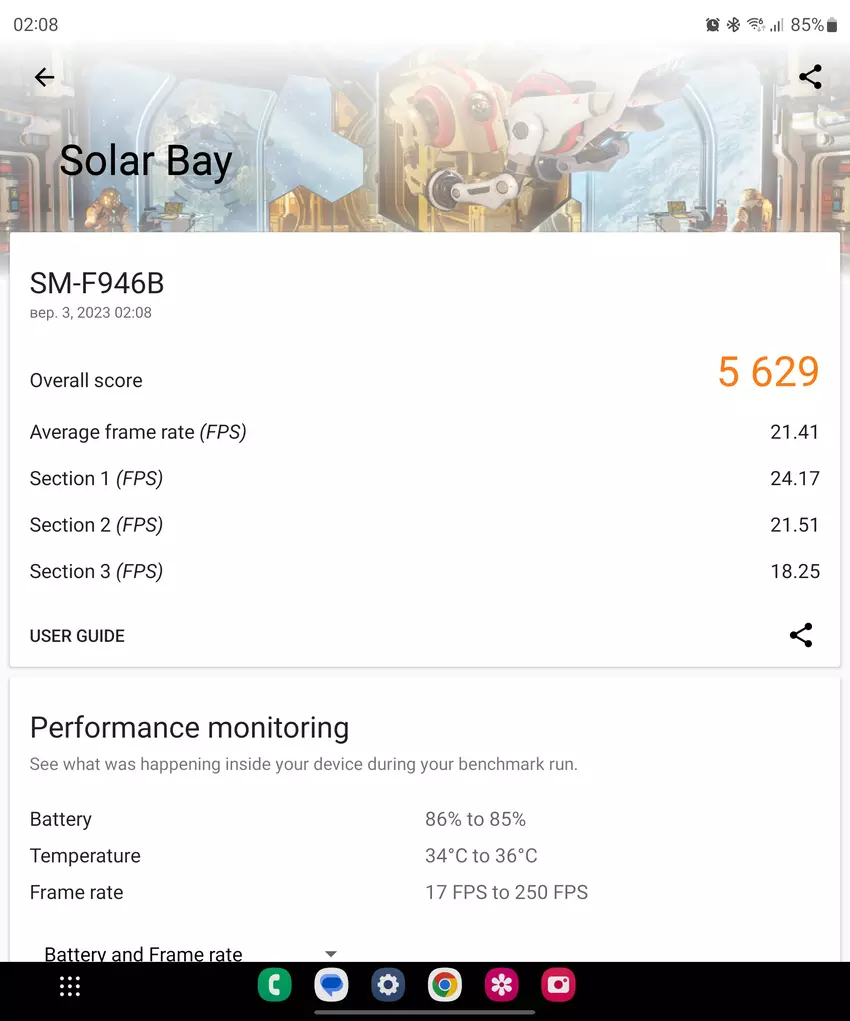
Task: Open the app drawer grid button
Action: [x=70, y=986]
